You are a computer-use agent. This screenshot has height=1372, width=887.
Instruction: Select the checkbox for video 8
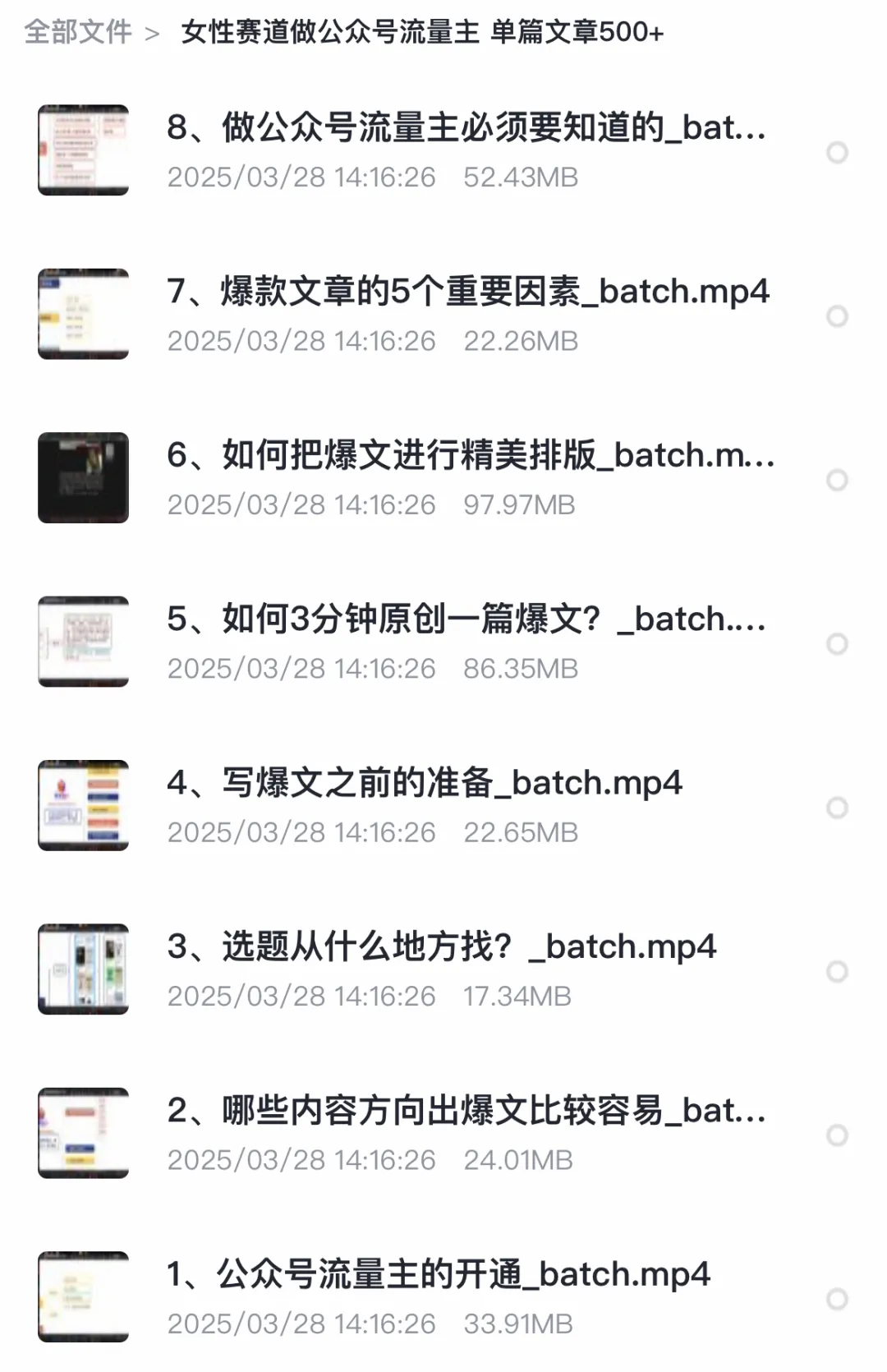coord(839,153)
